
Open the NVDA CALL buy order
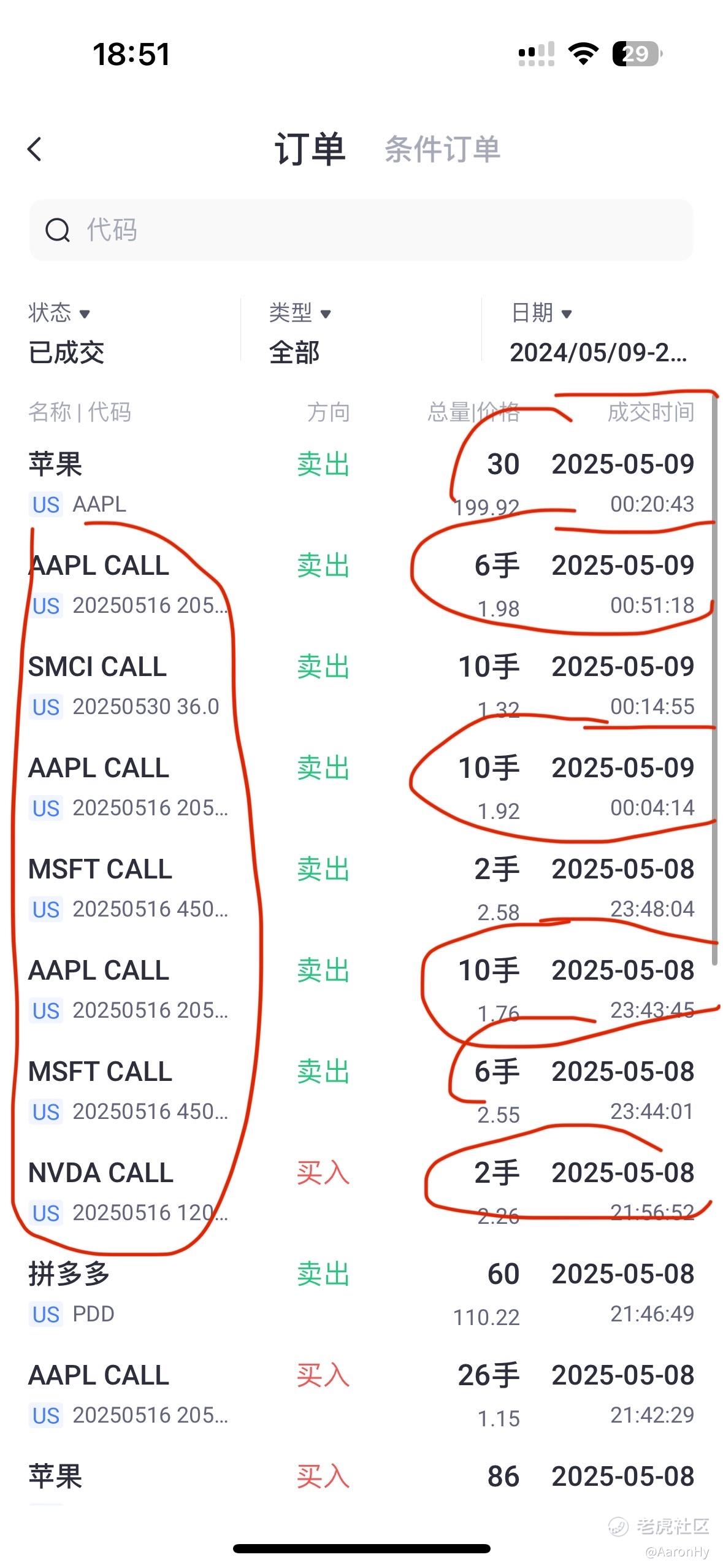click(x=361, y=1192)
